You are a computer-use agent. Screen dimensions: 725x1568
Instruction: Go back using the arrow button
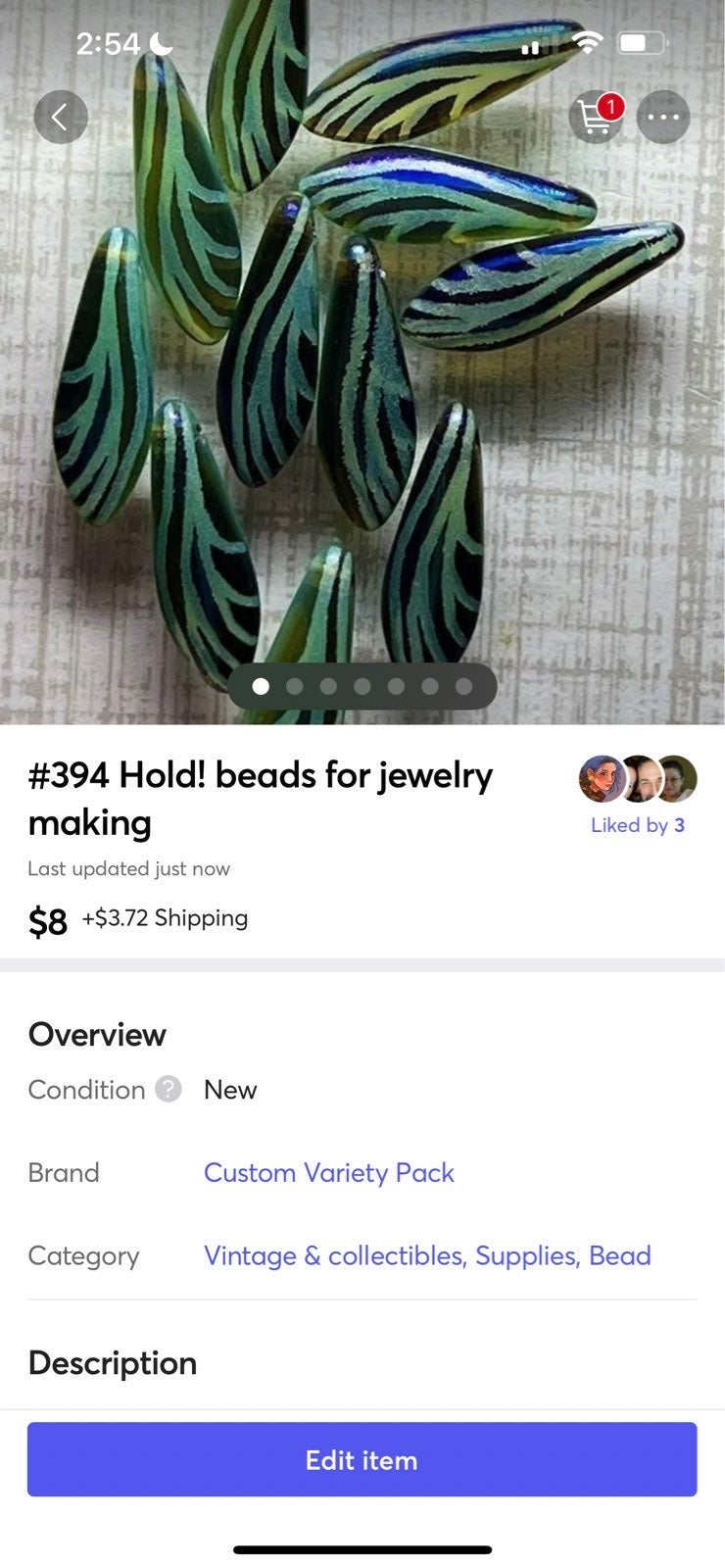(x=61, y=118)
